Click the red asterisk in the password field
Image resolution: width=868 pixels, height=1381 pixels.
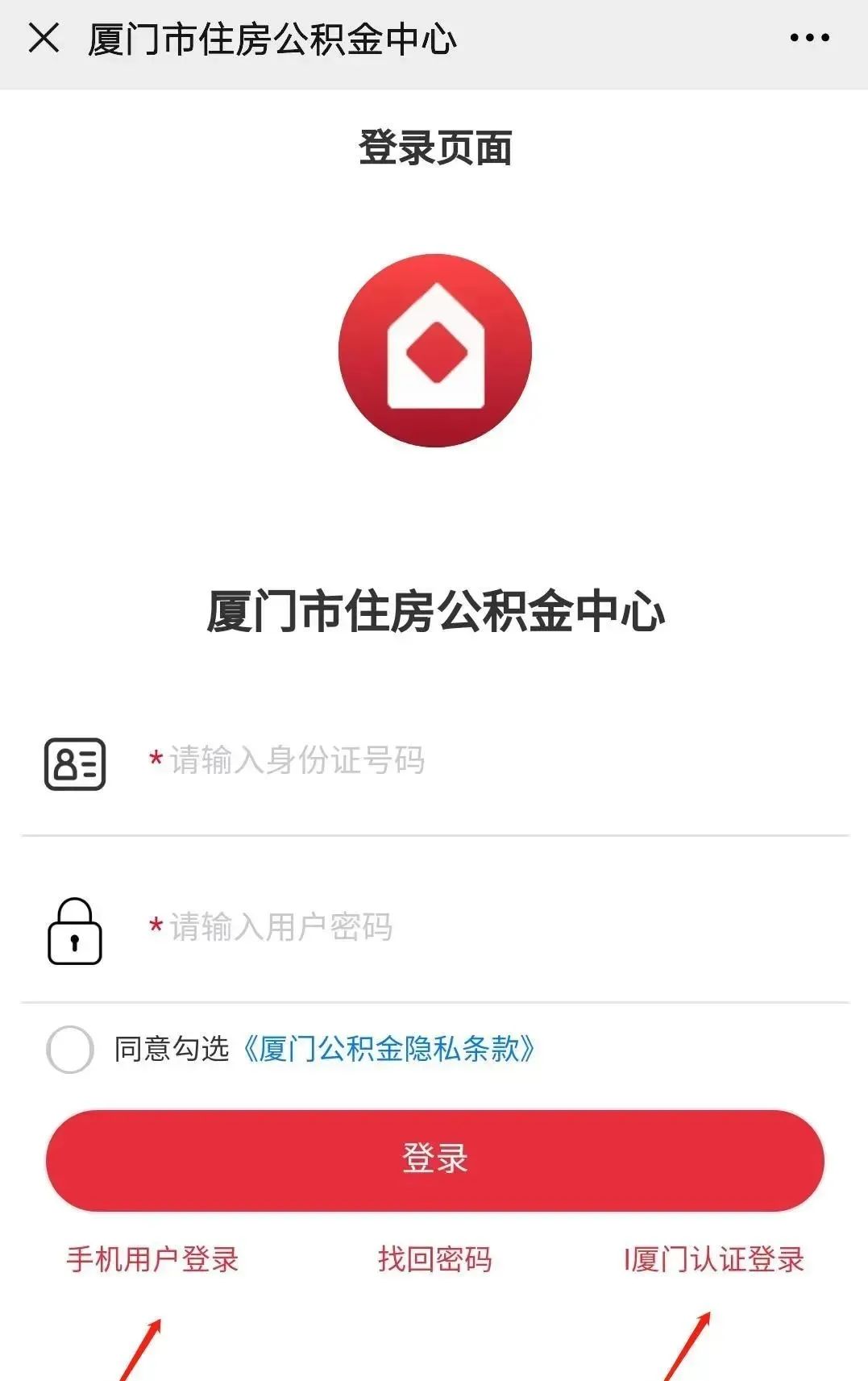pos(153,927)
